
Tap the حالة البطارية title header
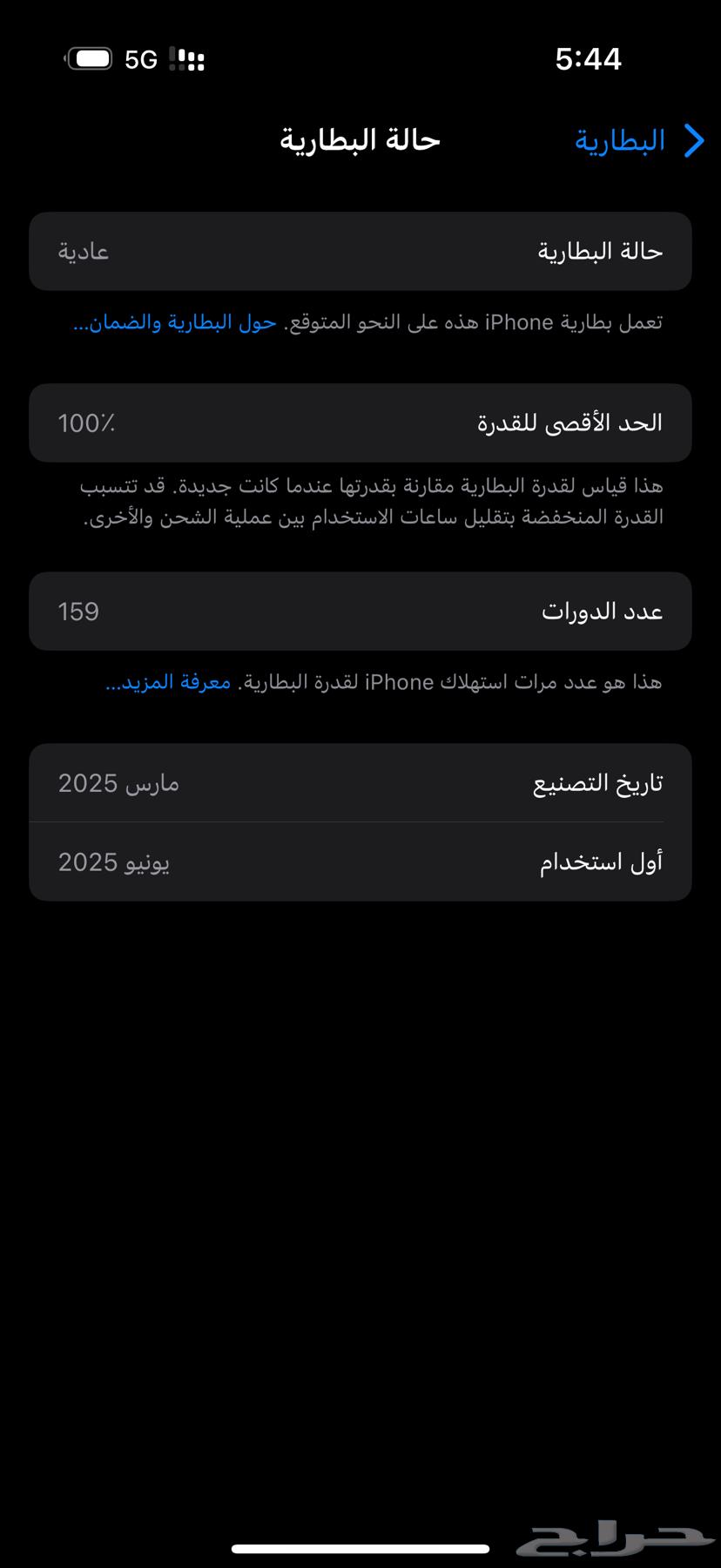360,139
